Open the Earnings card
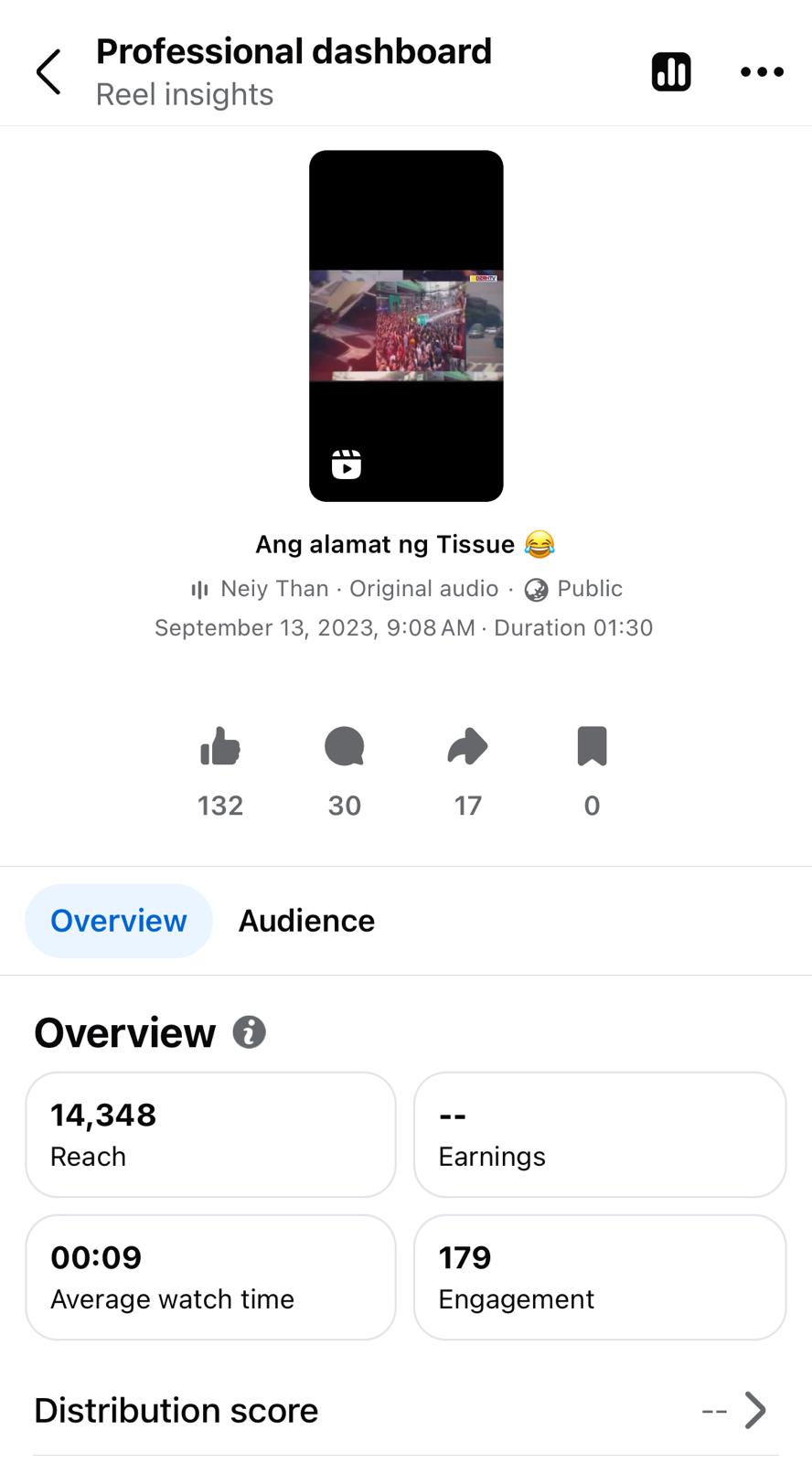The width and height of the screenshot is (812, 1463). pos(600,1135)
